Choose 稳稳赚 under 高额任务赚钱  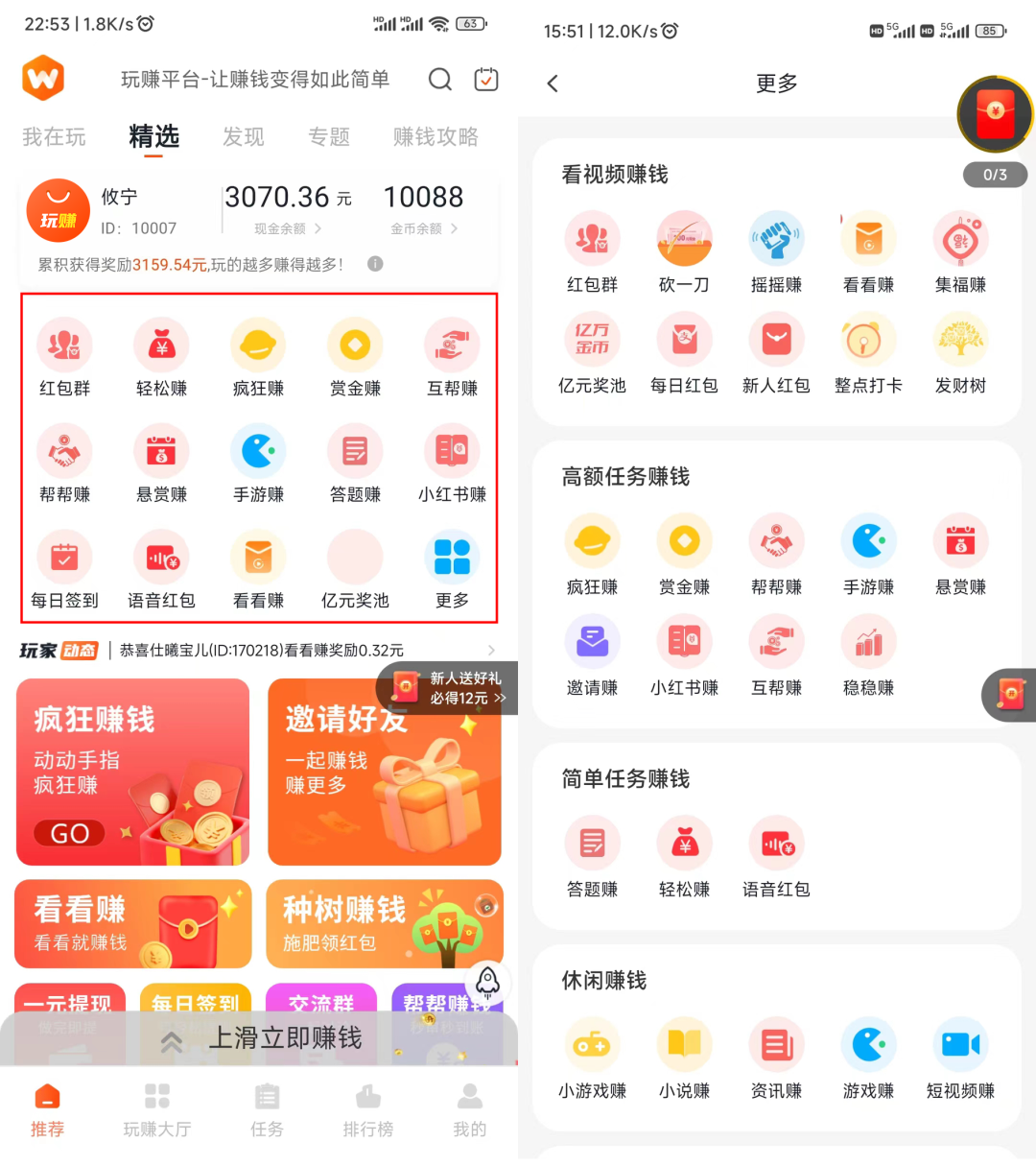(868, 655)
